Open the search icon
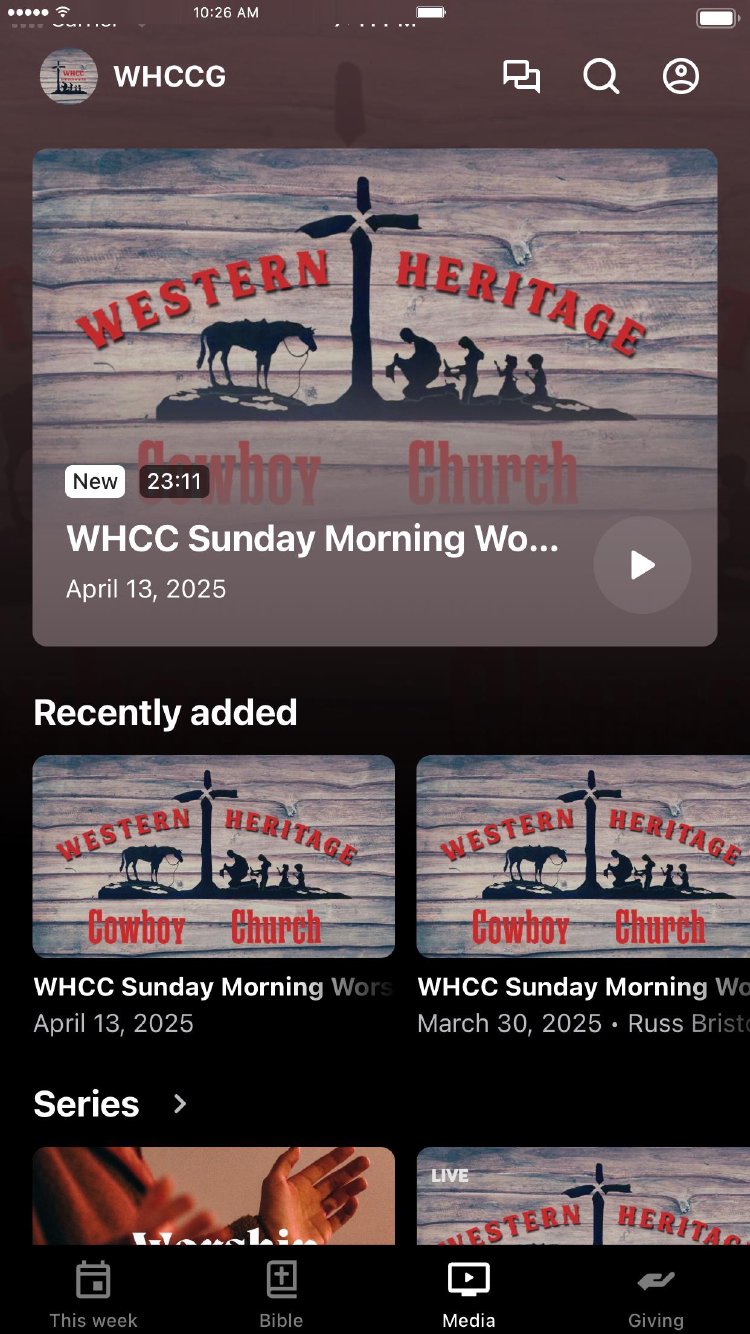The image size is (750, 1334). pos(601,77)
